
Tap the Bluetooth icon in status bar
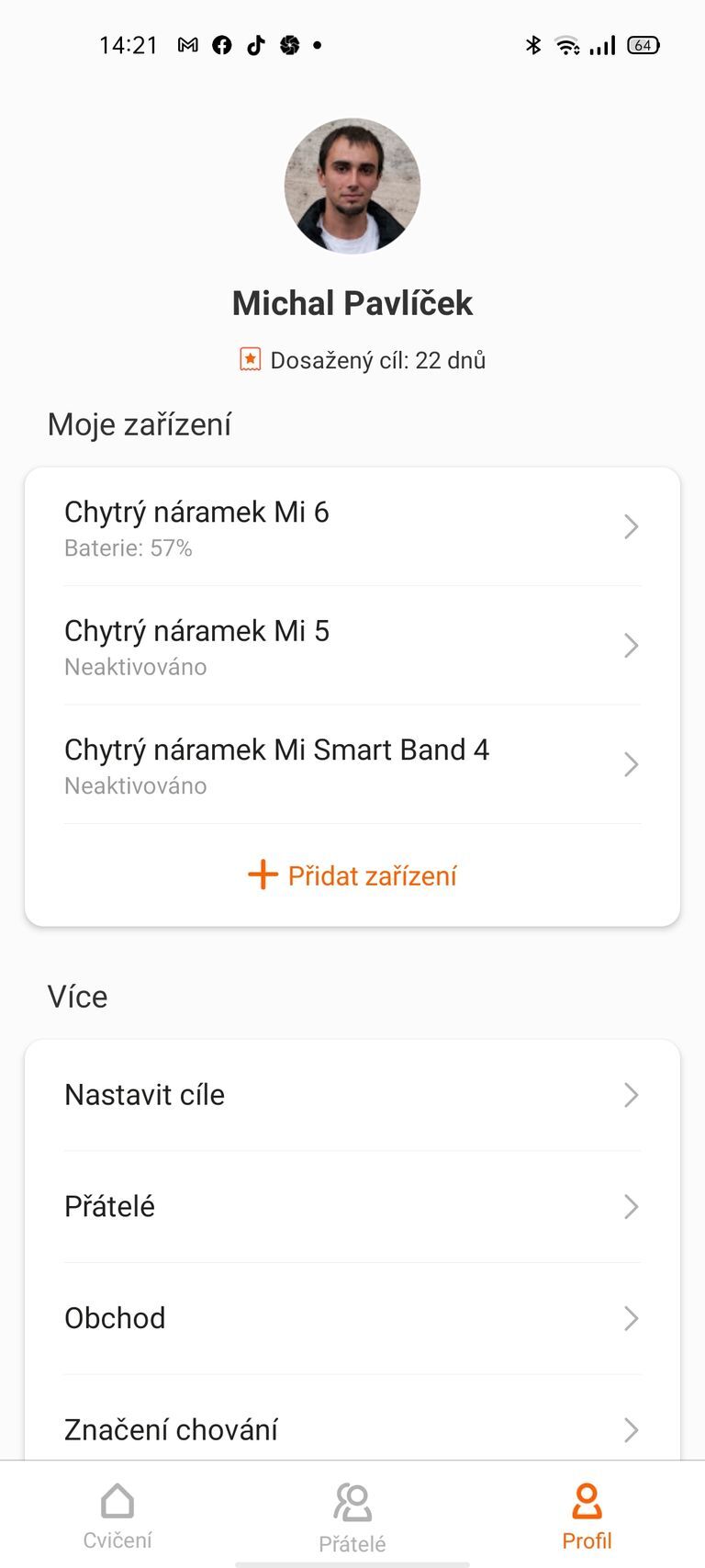532,44
